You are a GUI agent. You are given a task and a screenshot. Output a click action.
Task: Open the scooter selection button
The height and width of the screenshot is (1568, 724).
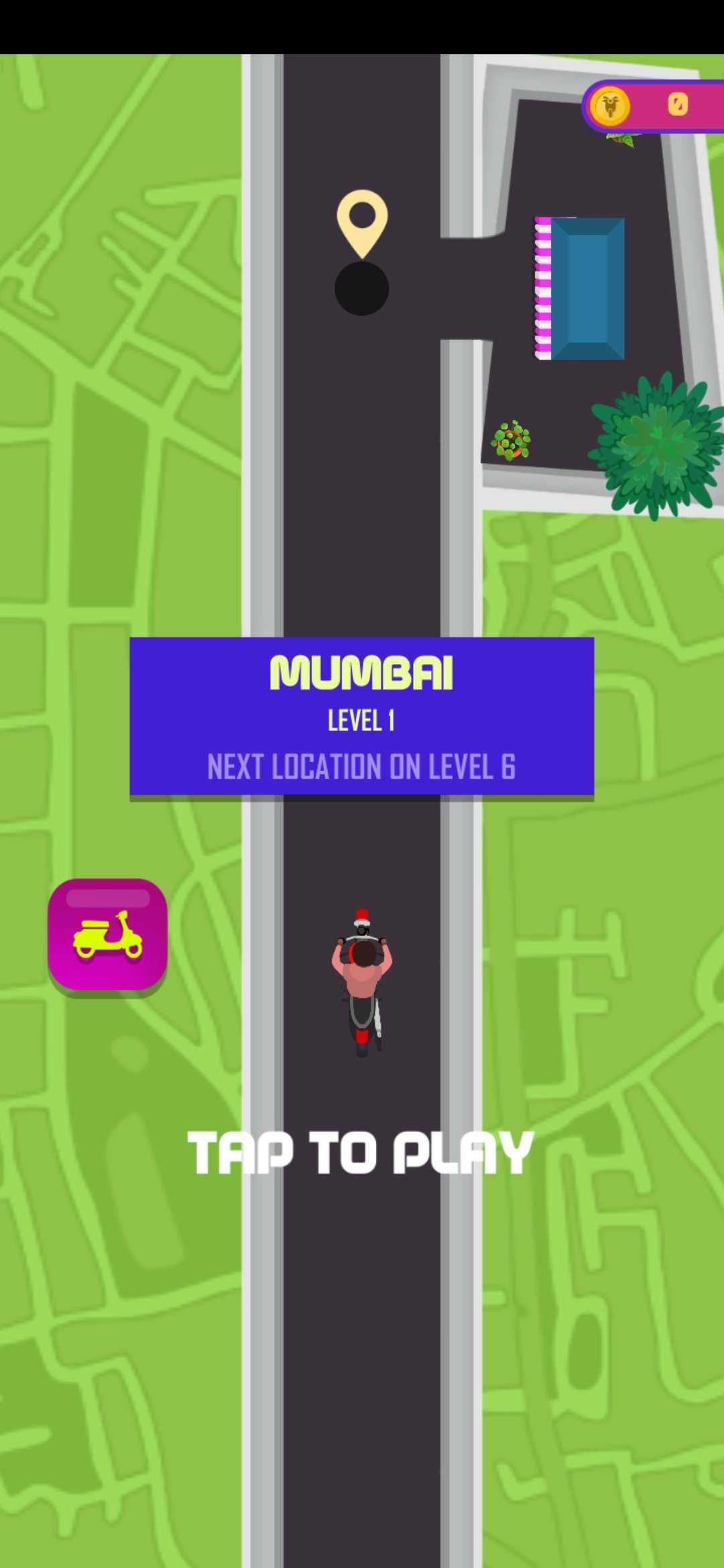(107, 934)
